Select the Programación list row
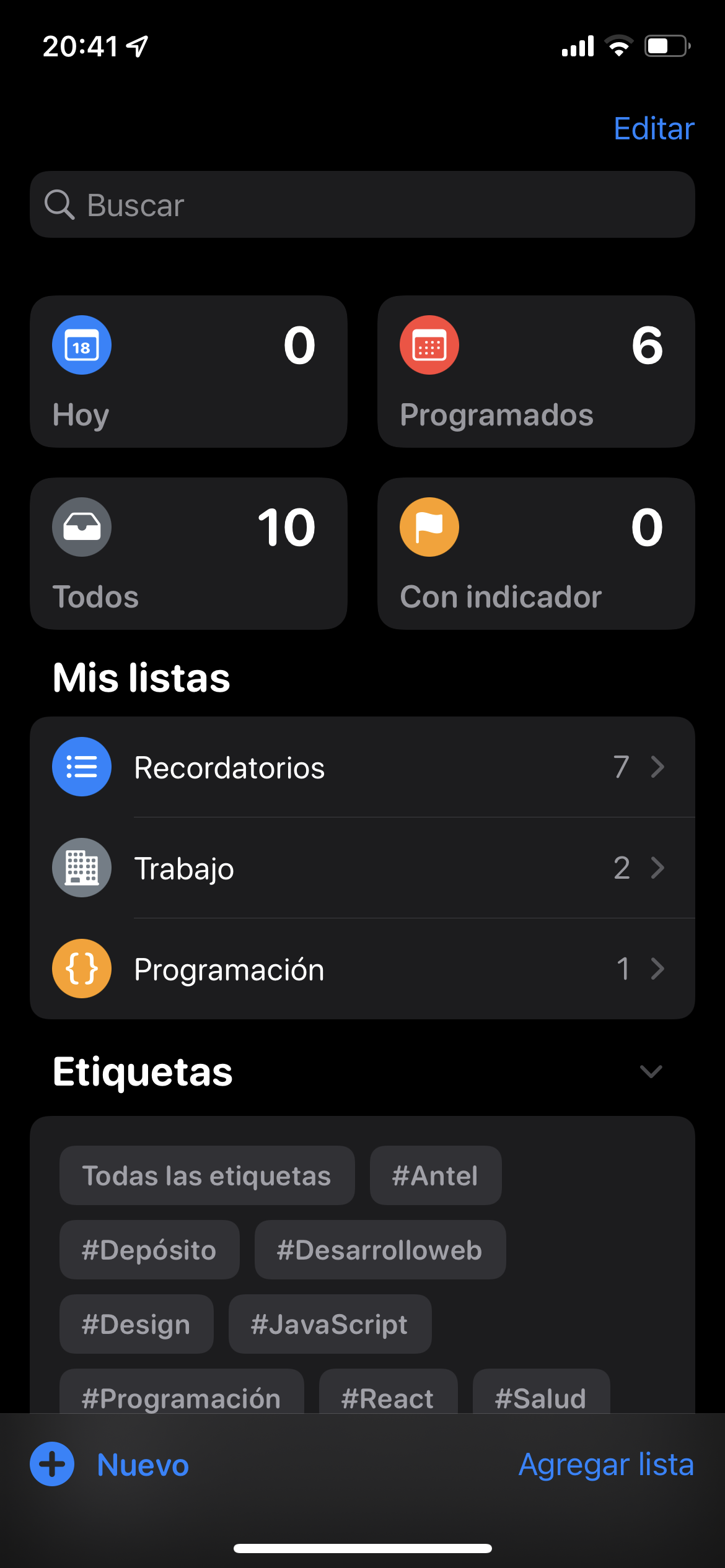This screenshot has width=725, height=1568. (362, 969)
